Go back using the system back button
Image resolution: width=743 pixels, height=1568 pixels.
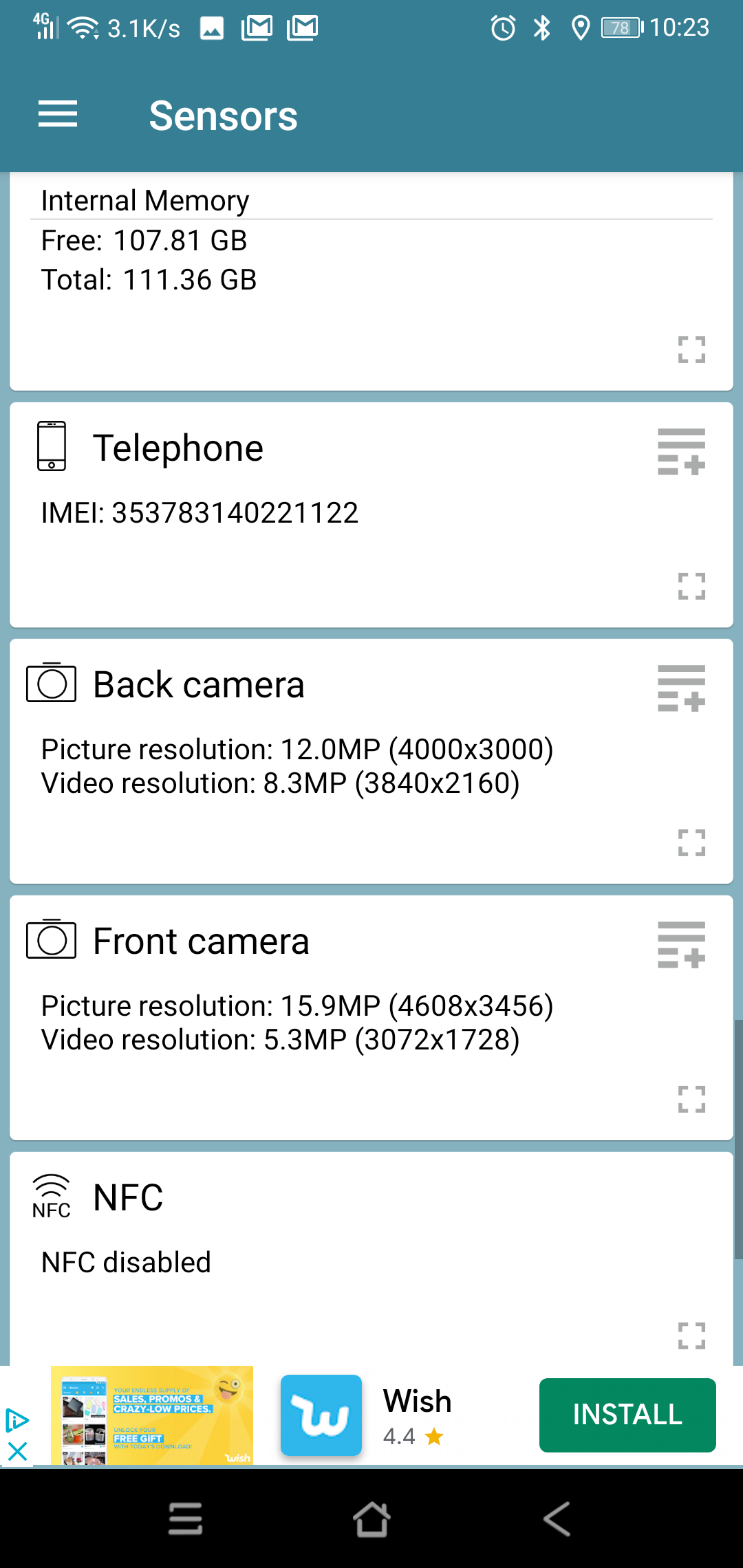pos(557,1518)
